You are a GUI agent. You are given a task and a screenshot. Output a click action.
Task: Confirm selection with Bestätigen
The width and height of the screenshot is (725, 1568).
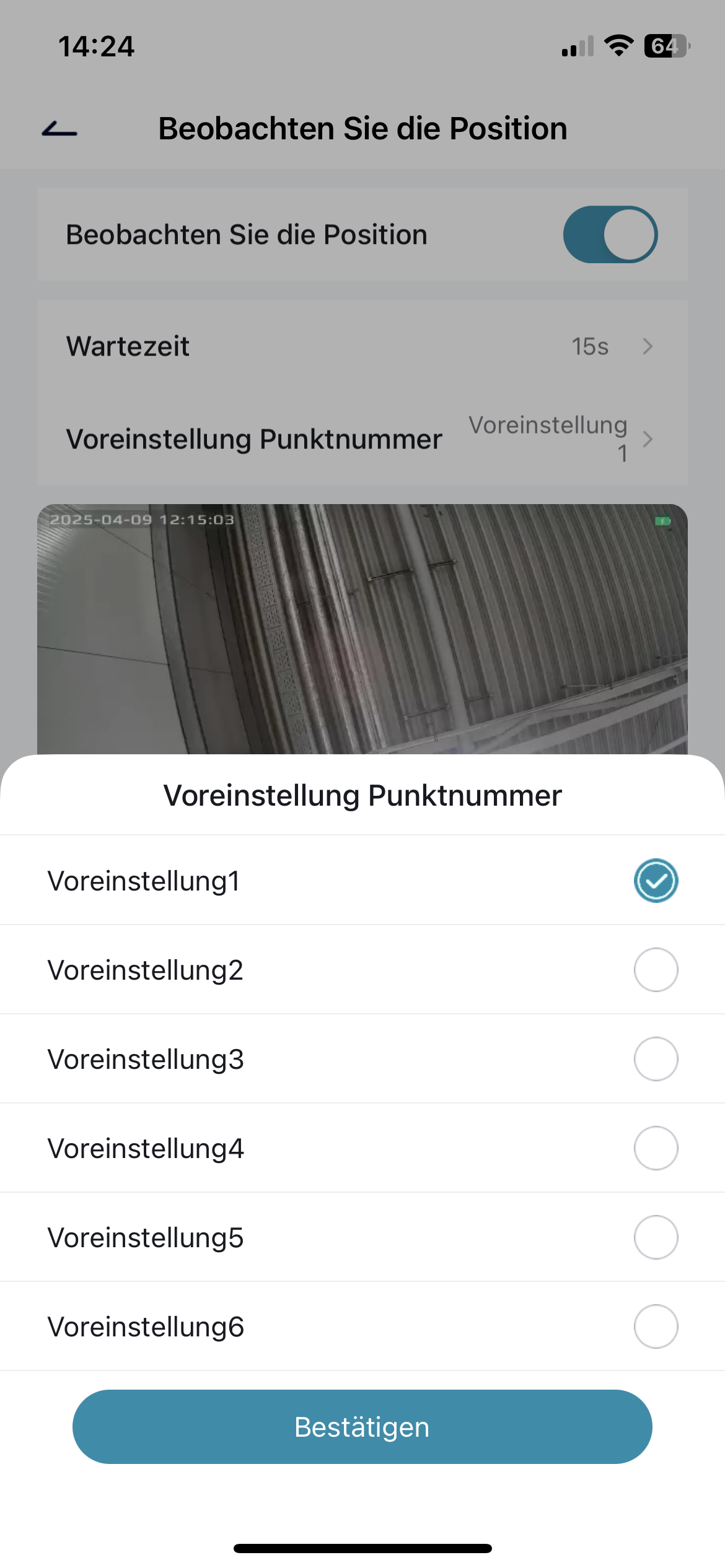tap(362, 1427)
